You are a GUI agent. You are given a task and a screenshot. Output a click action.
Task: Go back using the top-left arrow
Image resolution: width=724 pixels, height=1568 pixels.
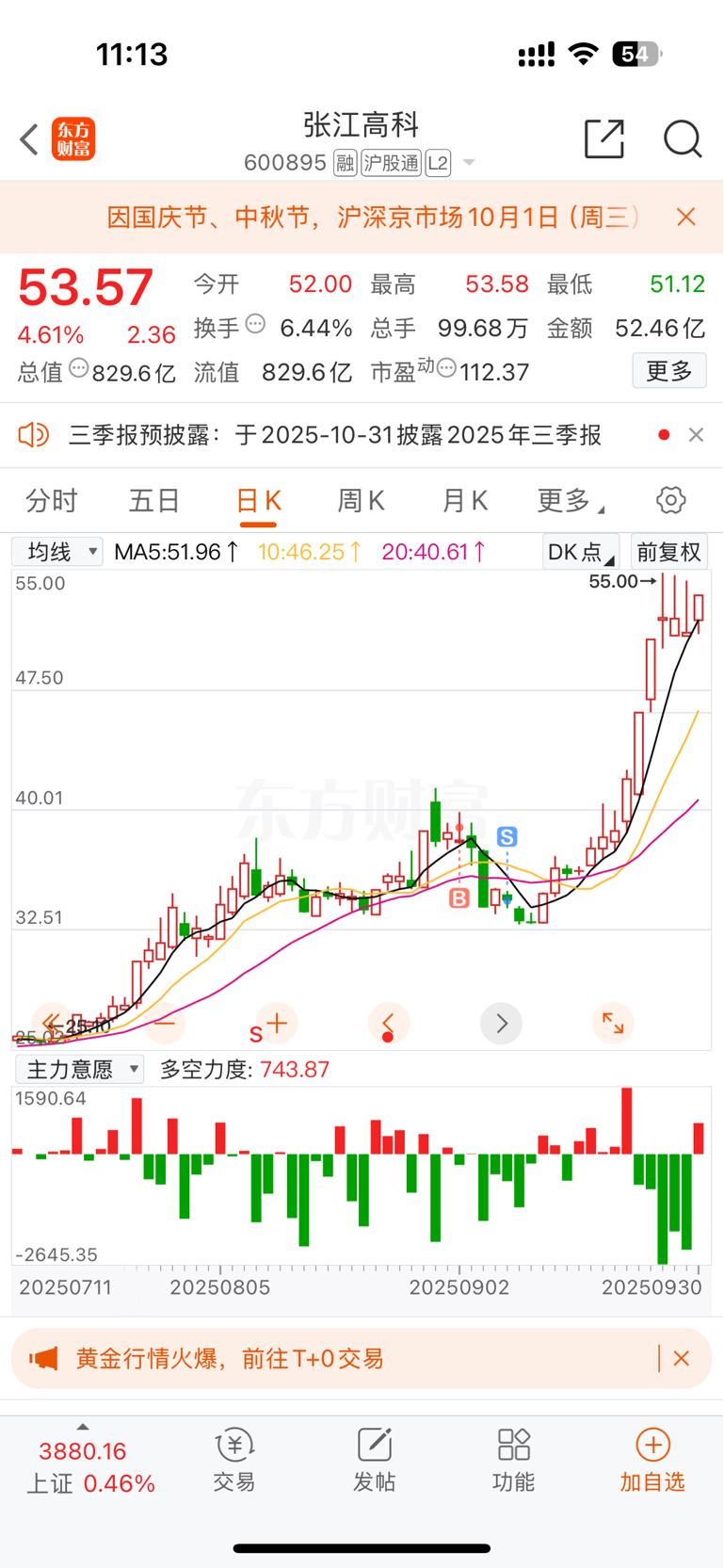click(29, 139)
